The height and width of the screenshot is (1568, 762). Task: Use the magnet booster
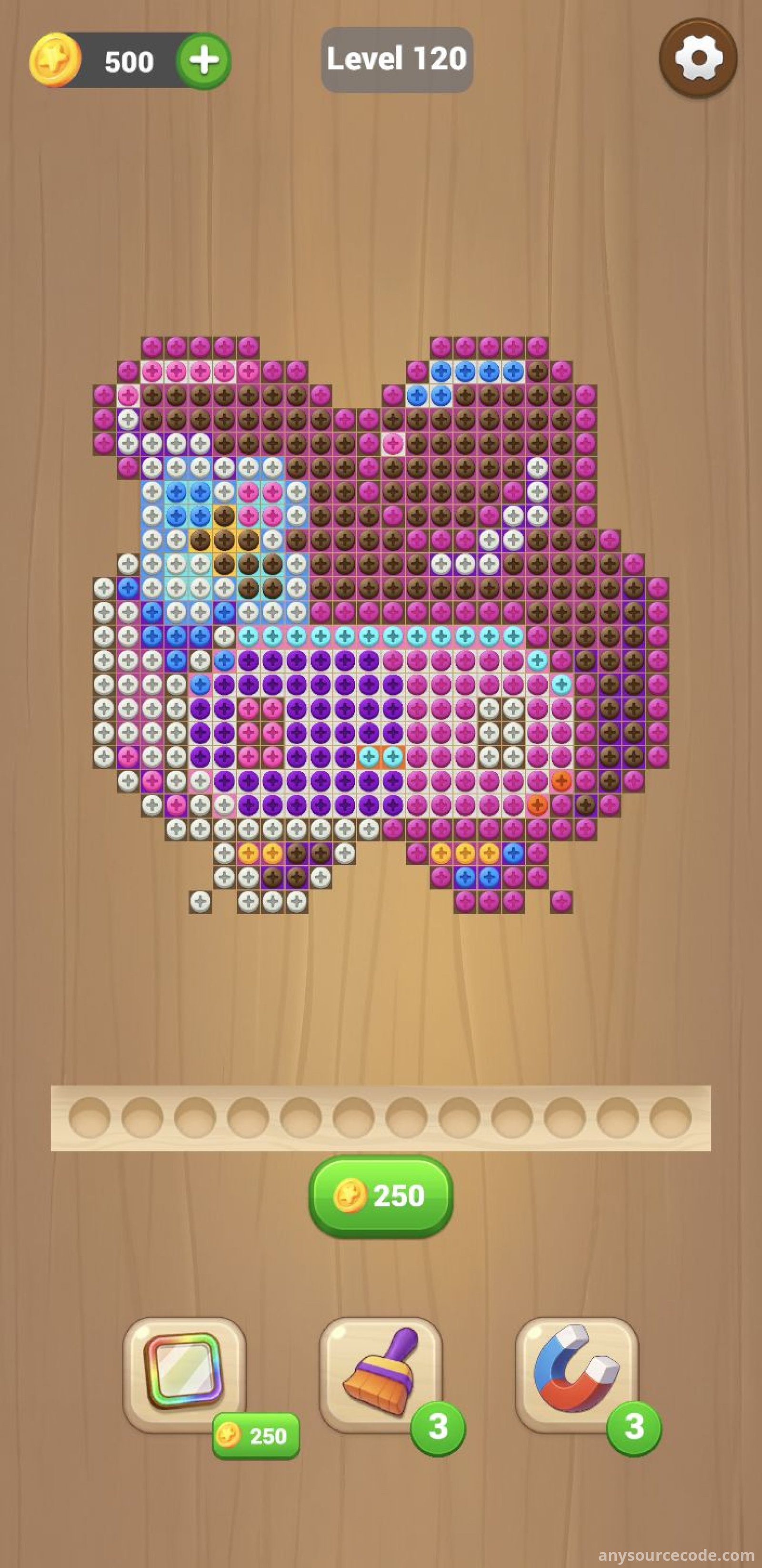576,1373
